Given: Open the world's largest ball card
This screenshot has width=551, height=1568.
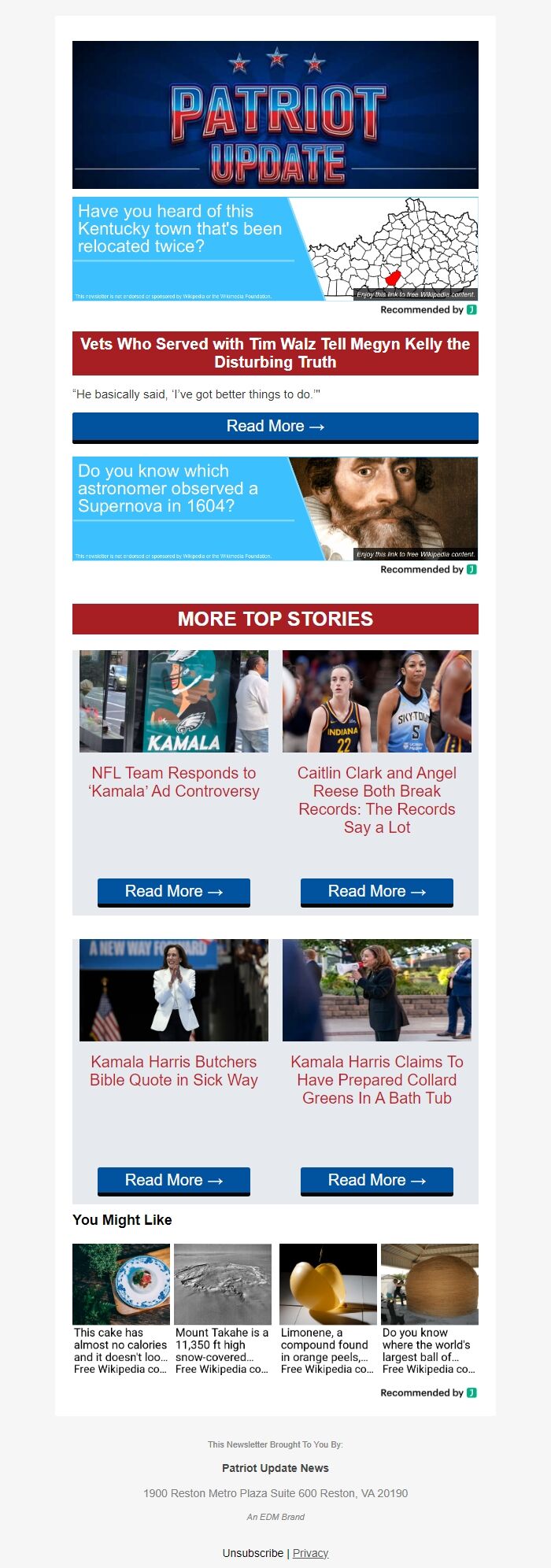Looking at the screenshot, I should click(x=429, y=1310).
